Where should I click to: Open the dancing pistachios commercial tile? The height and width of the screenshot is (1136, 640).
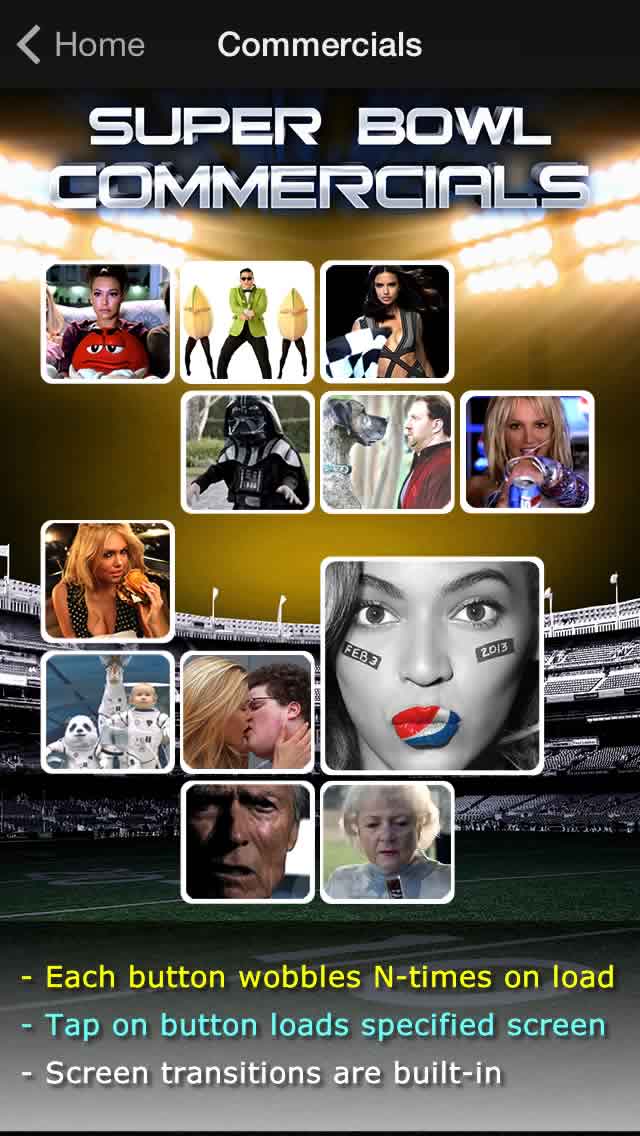point(248,322)
